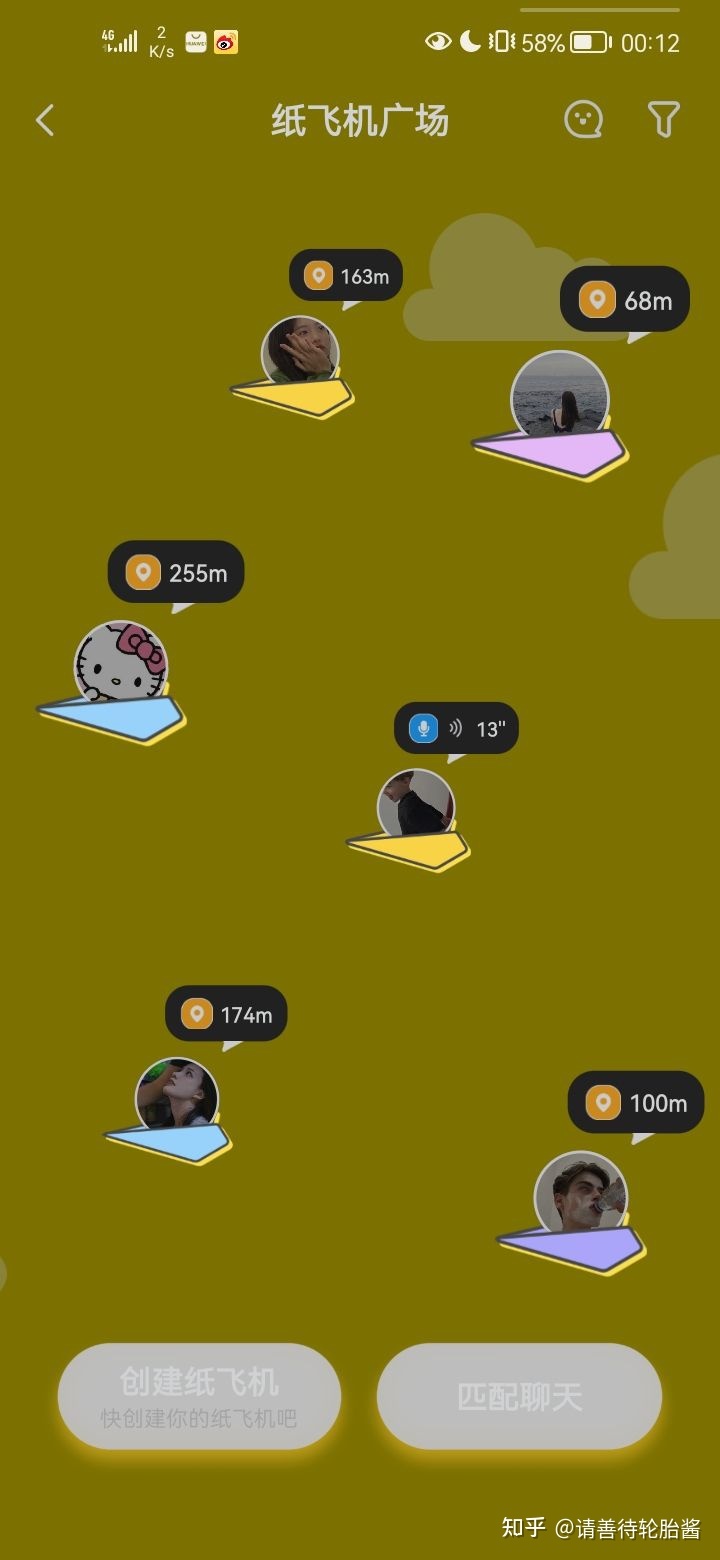Play the 13" voice message bubble
This screenshot has width=720, height=1560.
(456, 729)
